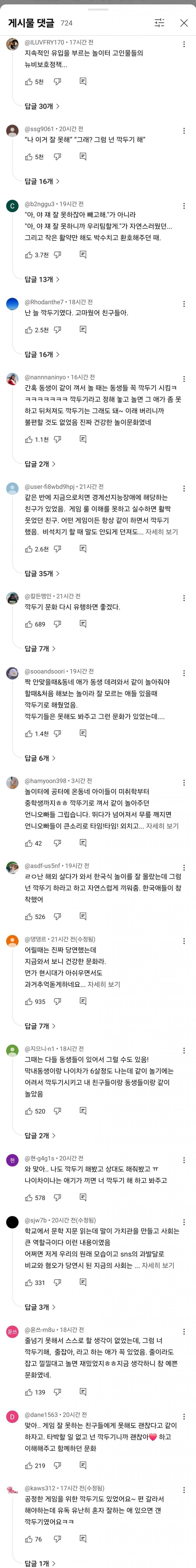
Task: Expand 16 replies under @ssg9061's comment
Action: click(x=42, y=182)
